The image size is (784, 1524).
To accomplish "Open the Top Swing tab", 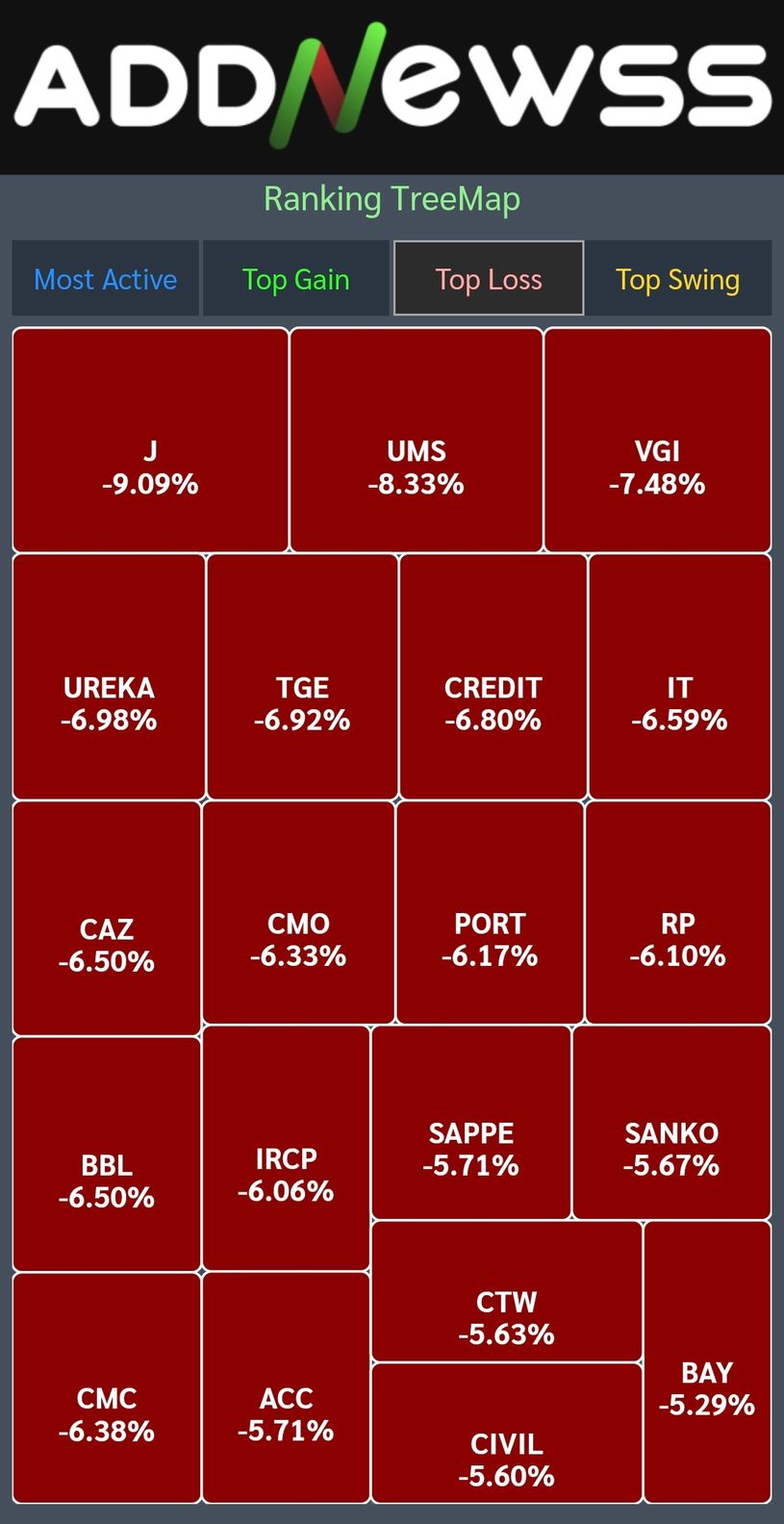I will point(678,278).
